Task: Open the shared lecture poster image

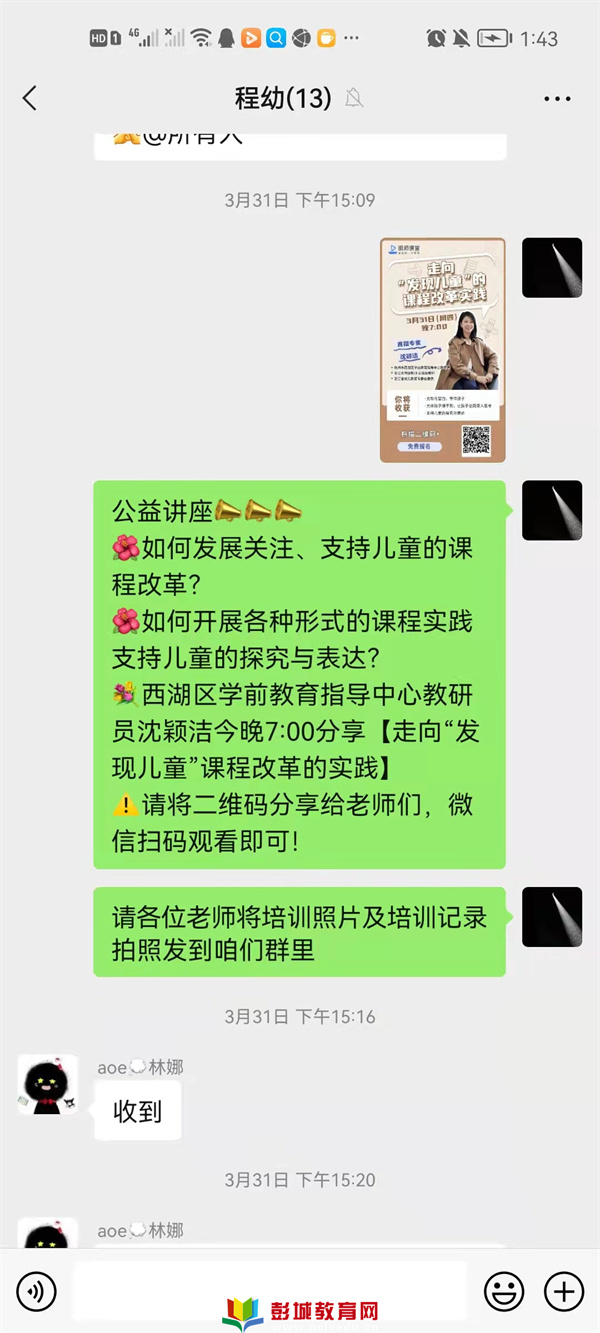Action: point(442,350)
